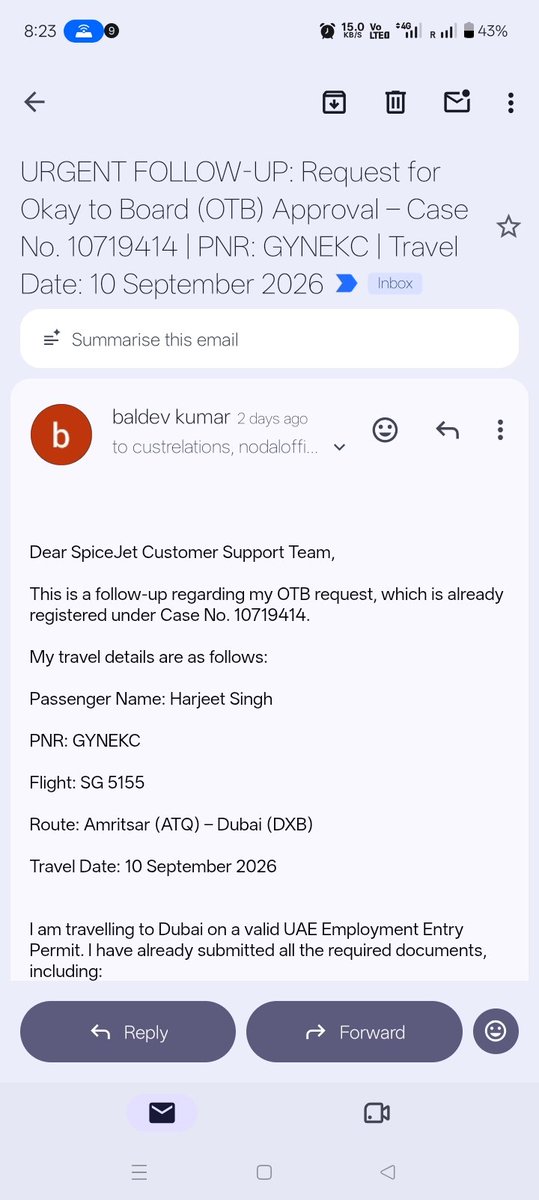Add emoji reaction next to sender name

pyautogui.click(x=385, y=430)
